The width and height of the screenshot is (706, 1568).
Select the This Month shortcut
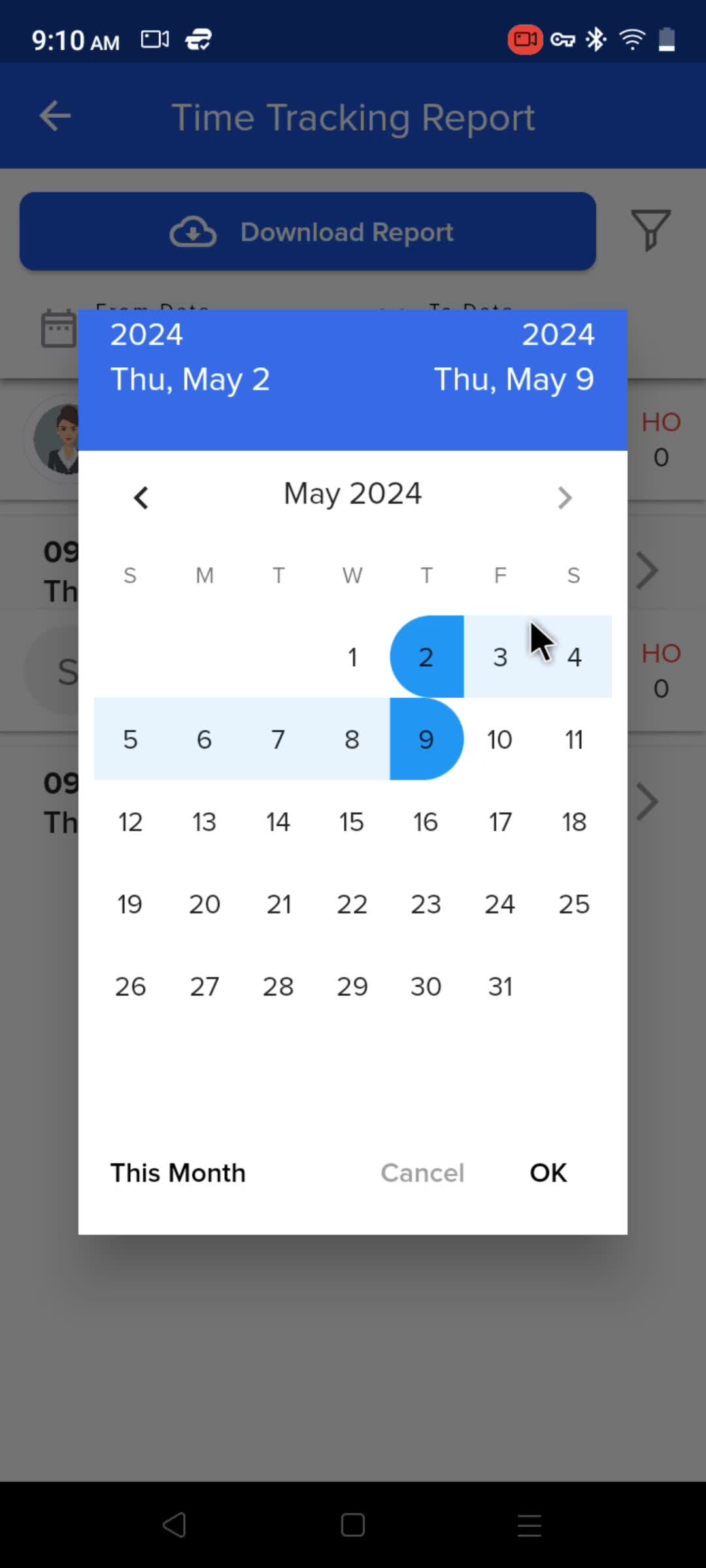click(x=178, y=1173)
